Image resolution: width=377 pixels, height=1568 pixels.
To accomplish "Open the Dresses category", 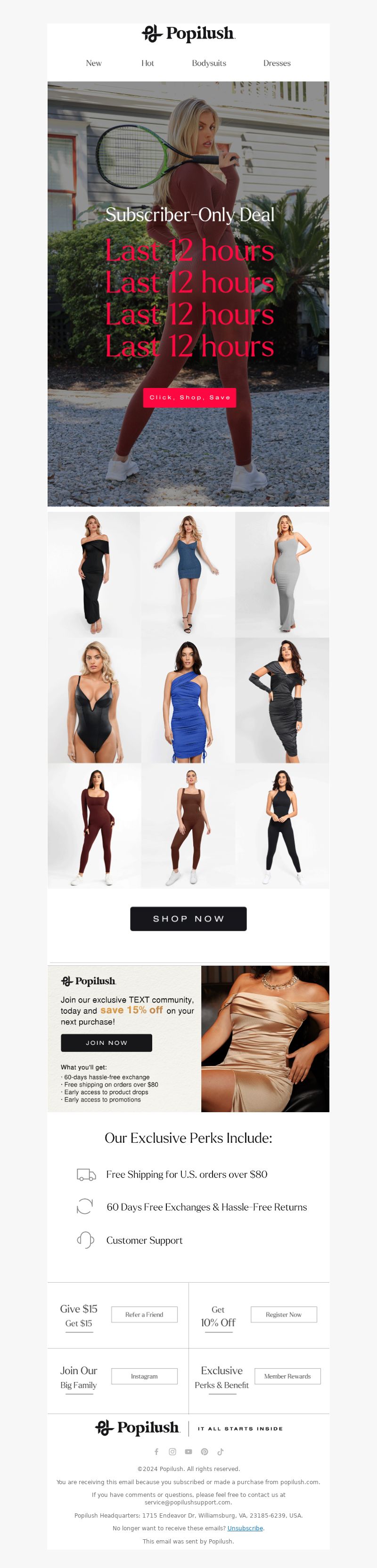I will 277,63.
